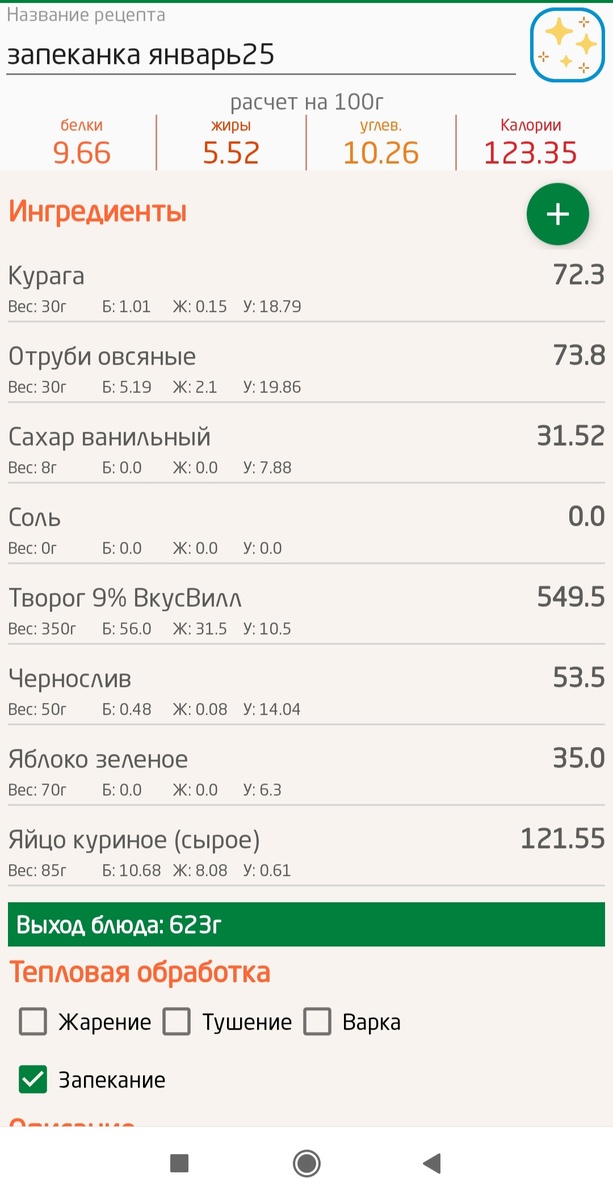This screenshot has width=613, height=1200.
Task: Select the Чернослив ingredient row
Action: click(x=306, y=692)
